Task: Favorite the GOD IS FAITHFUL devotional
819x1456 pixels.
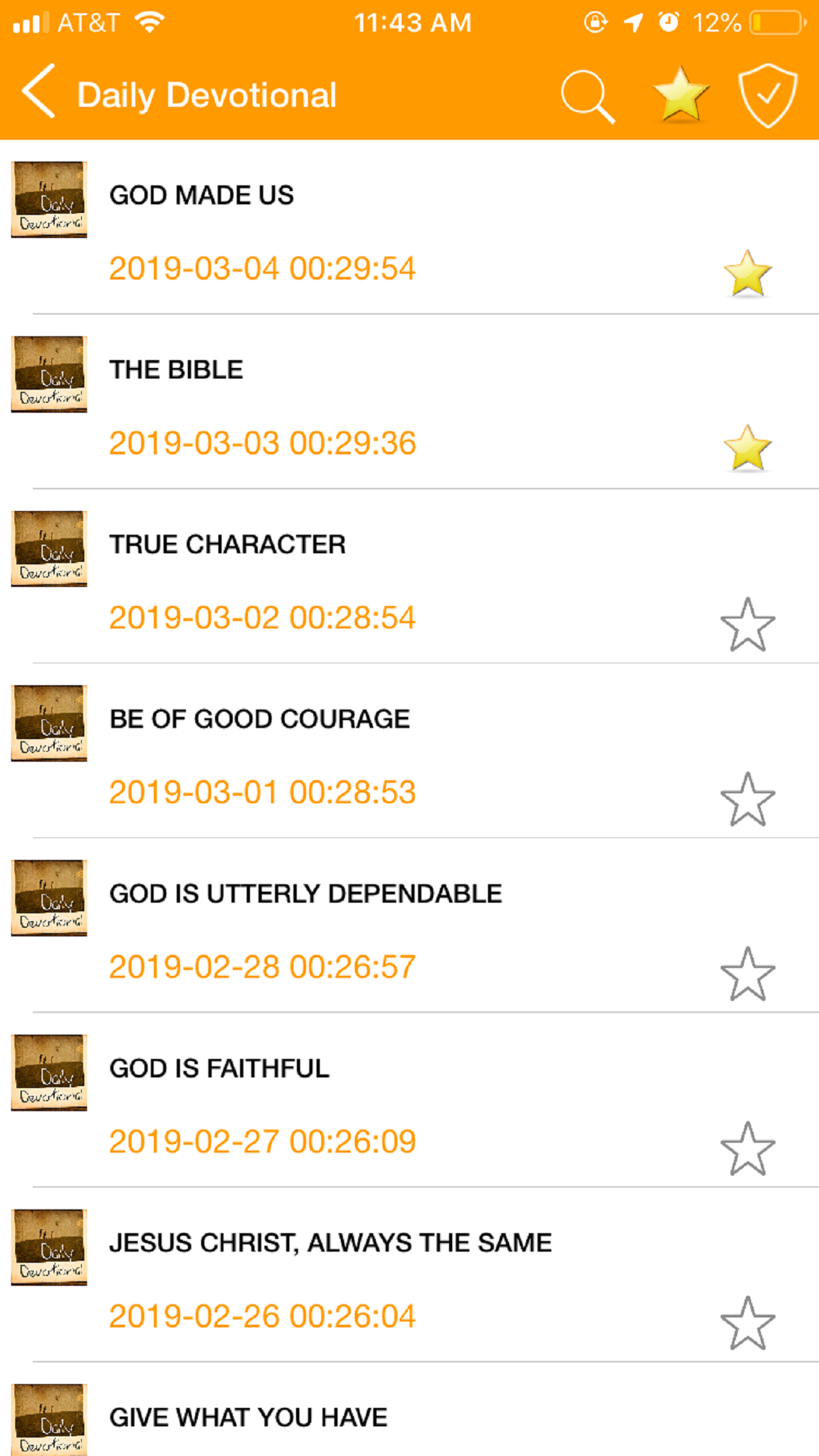Action: click(747, 1149)
